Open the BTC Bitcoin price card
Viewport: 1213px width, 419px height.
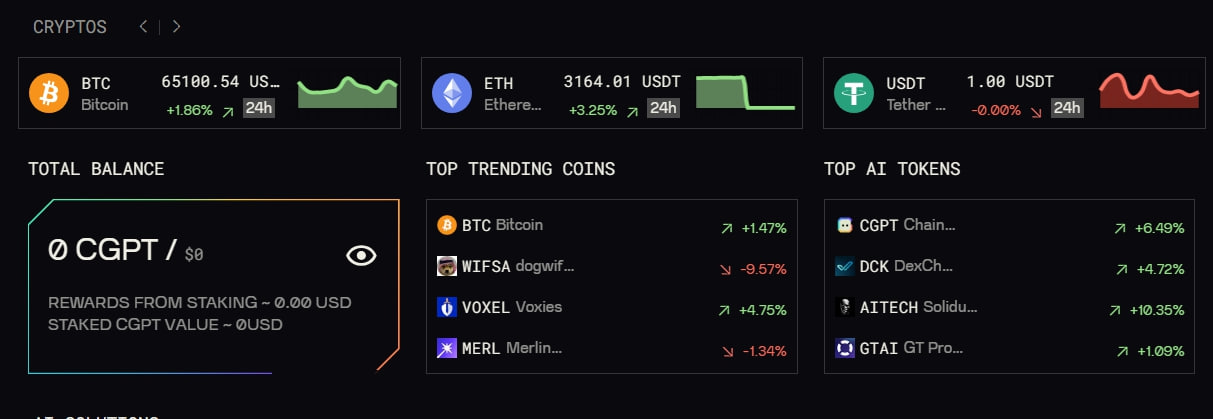[x=209, y=93]
